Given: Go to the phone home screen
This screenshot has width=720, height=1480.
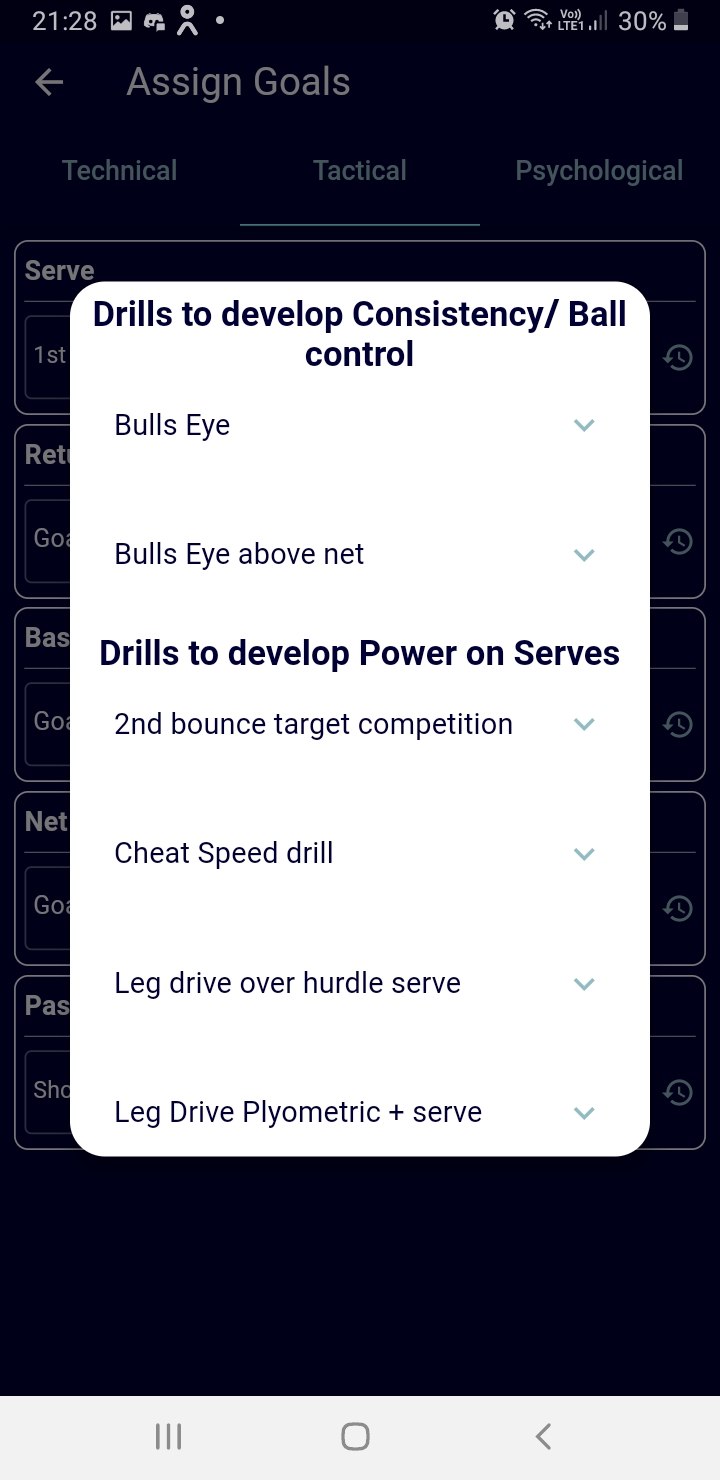Looking at the screenshot, I should pyautogui.click(x=355, y=1437).
